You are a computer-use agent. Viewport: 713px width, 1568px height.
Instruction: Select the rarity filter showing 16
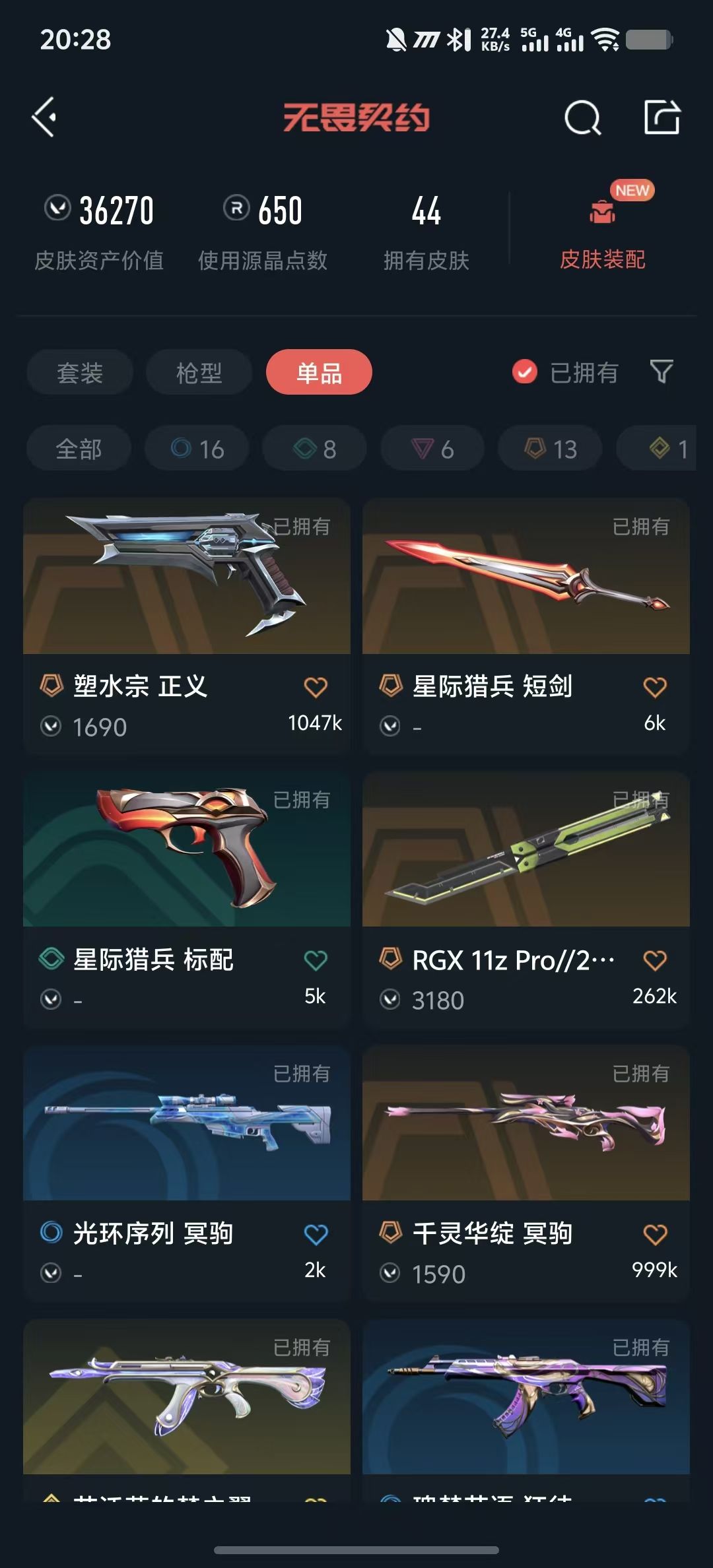(x=195, y=447)
